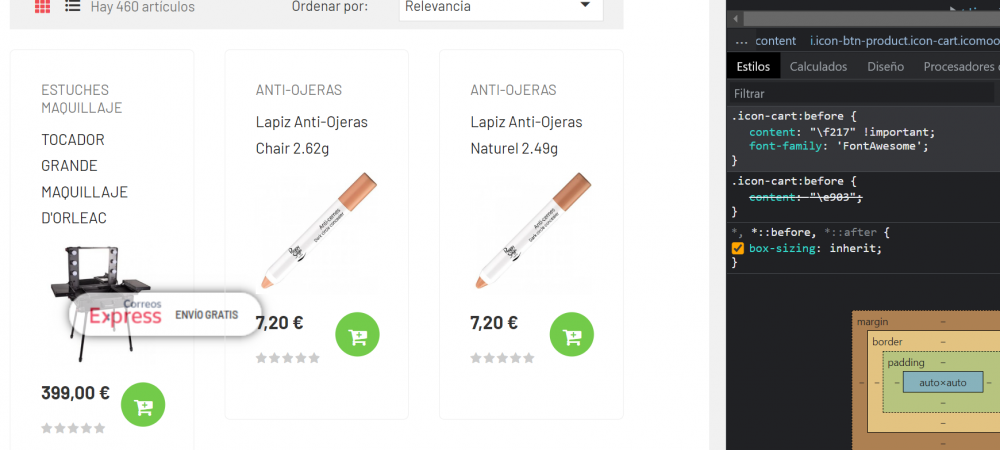The height and width of the screenshot is (450, 1000).
Task: Select the content breadcrumb in DevTools
Action: (775, 41)
